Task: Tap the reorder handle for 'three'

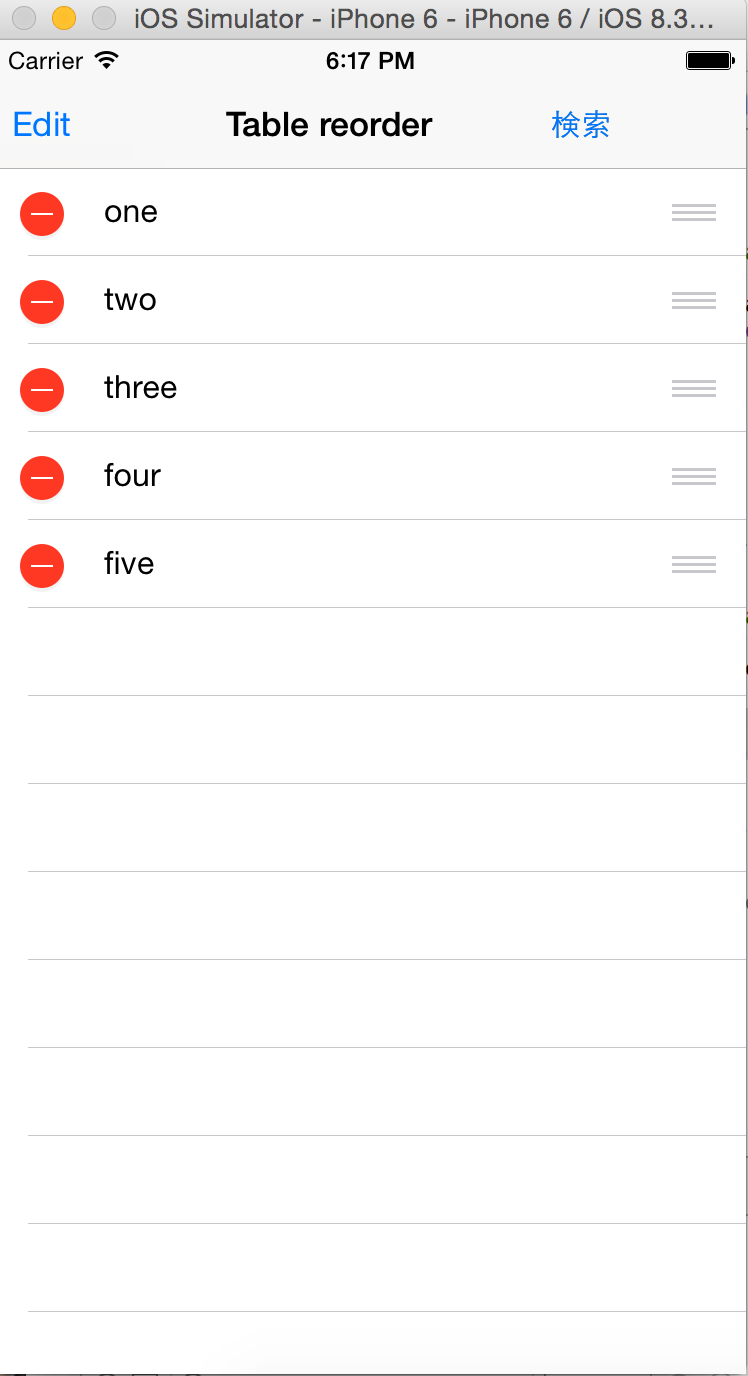Action: [693, 389]
